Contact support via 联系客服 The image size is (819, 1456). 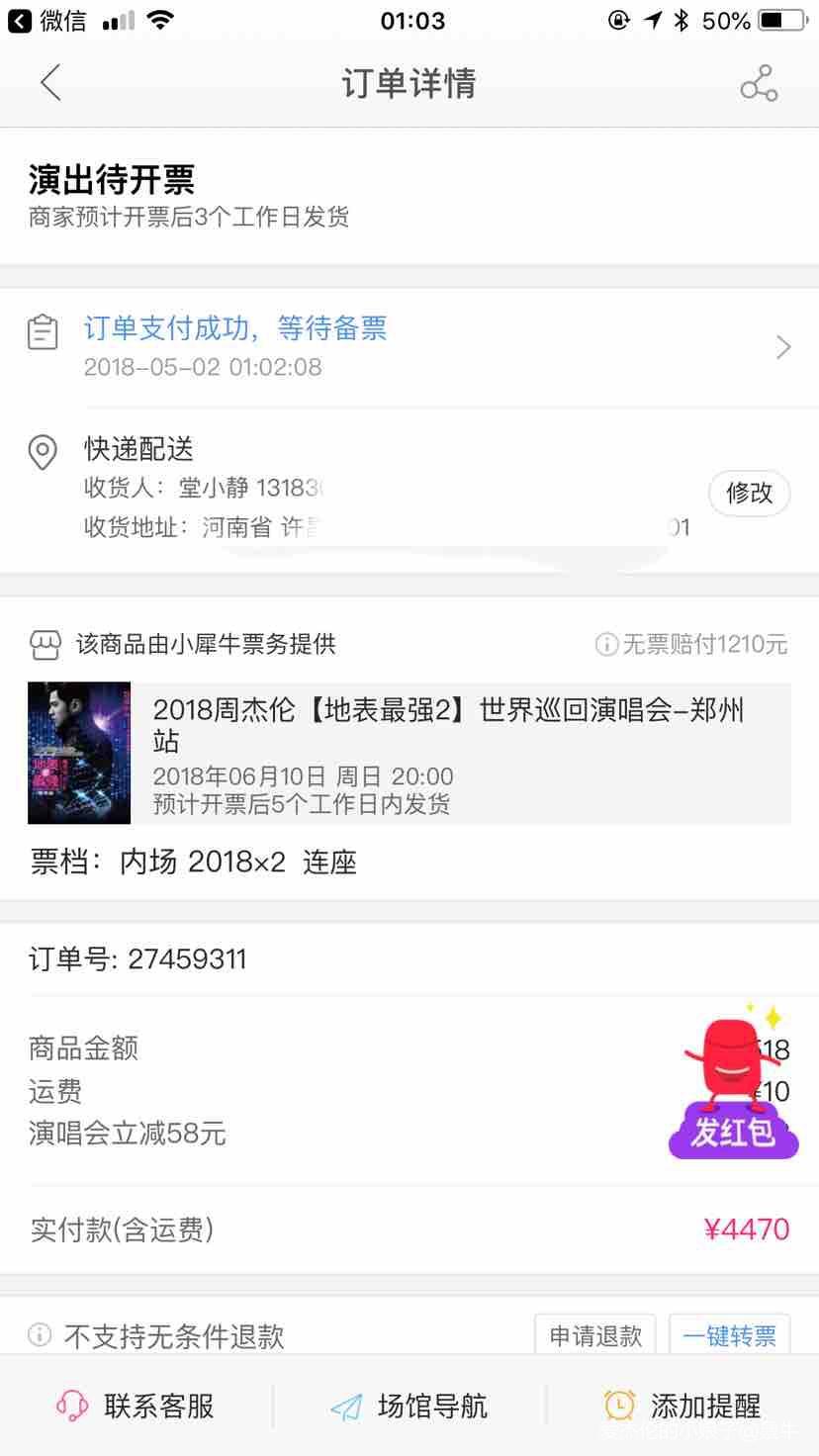136,1406
